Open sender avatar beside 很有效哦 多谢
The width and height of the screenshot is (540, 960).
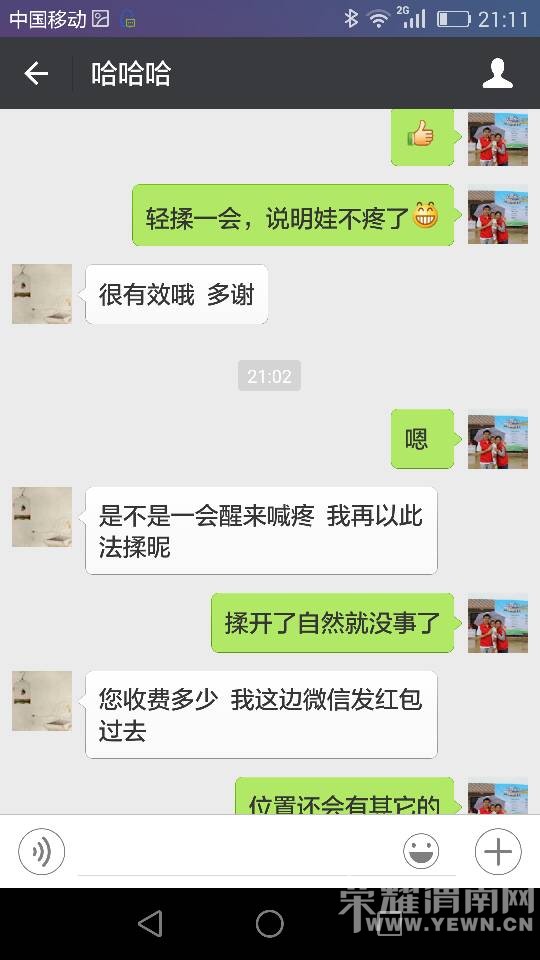pos(42,294)
